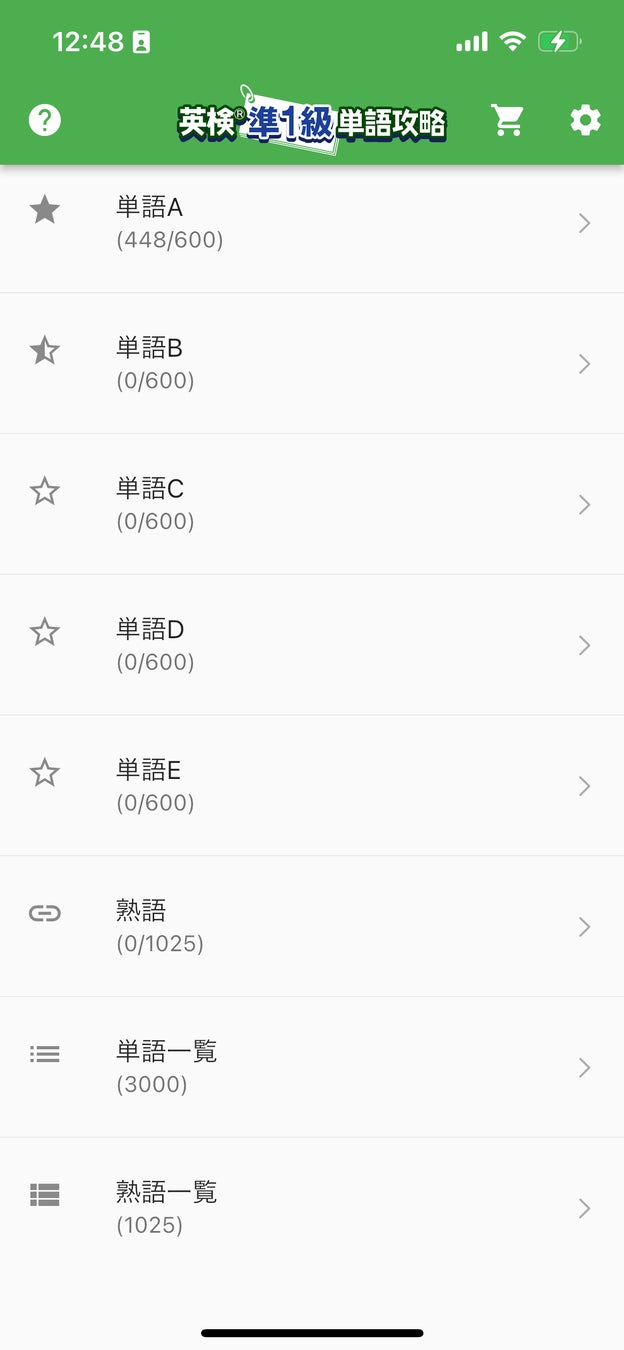Image resolution: width=624 pixels, height=1350 pixels.
Task: Open the 単語A word set
Action: pyautogui.click(x=311, y=223)
